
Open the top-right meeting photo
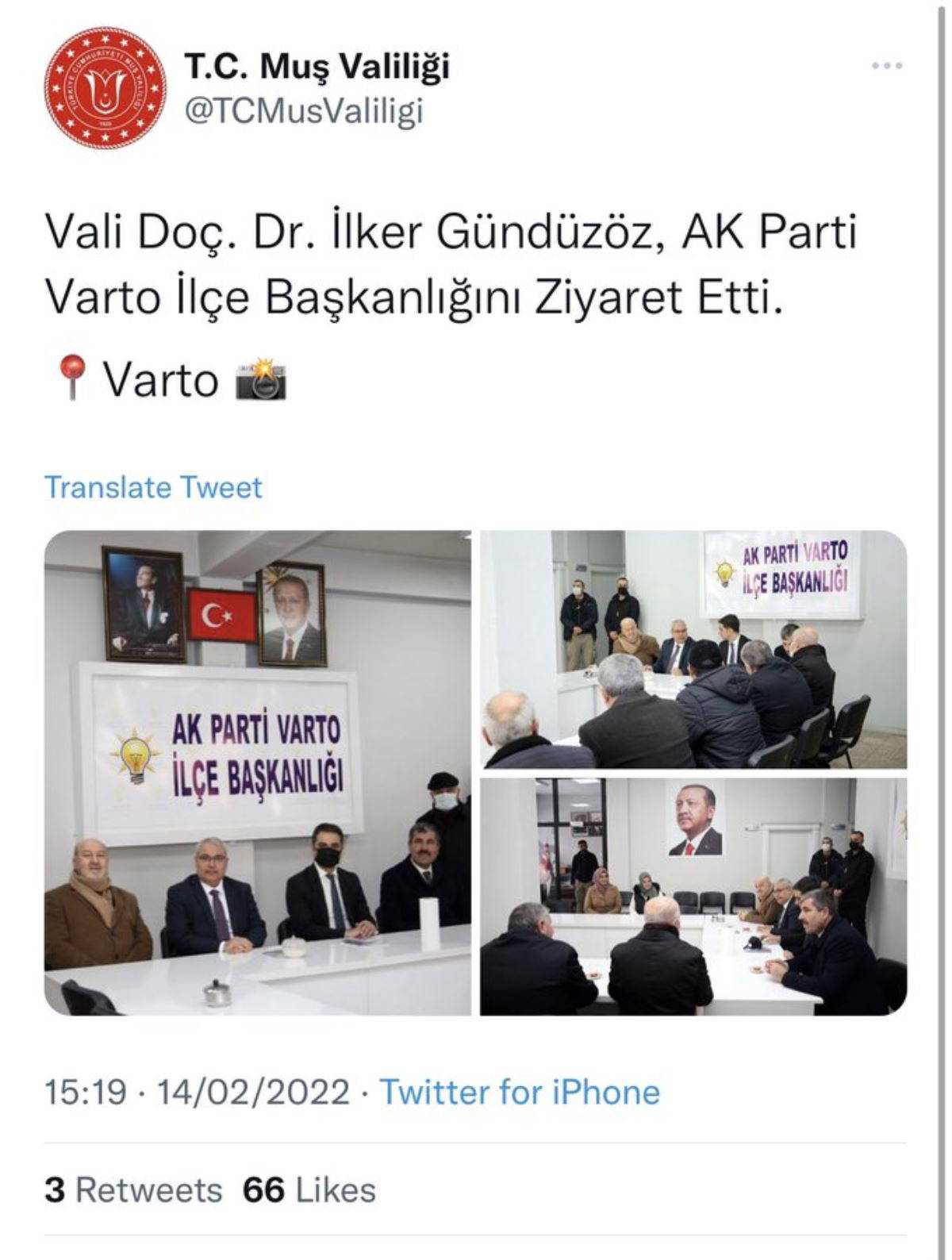click(x=694, y=649)
